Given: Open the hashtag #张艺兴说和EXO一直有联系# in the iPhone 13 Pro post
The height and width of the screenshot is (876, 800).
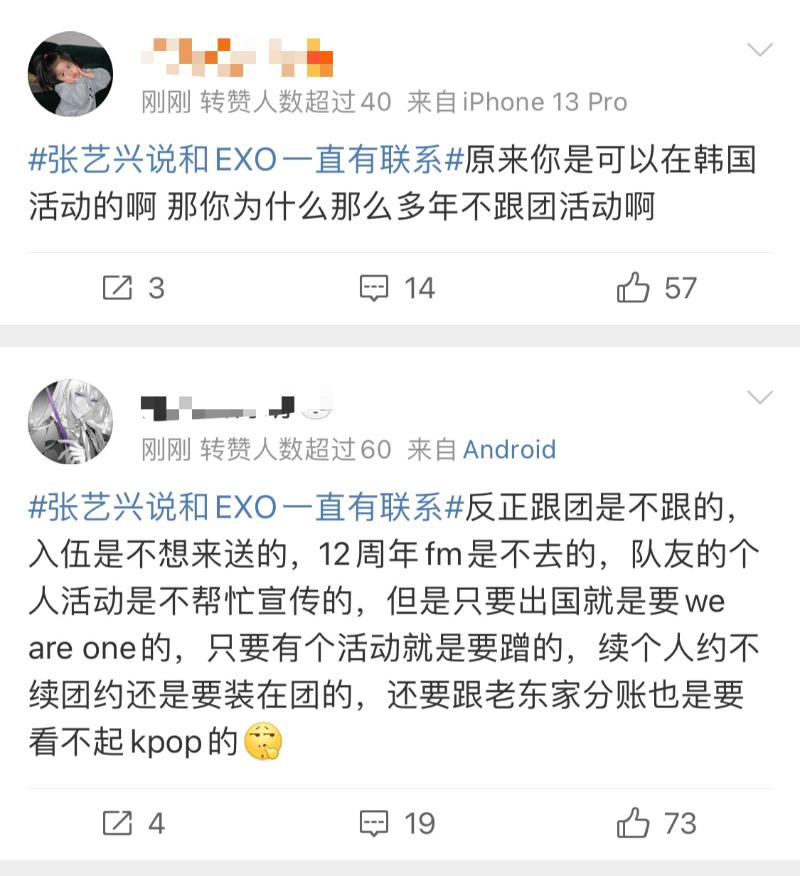Looking at the screenshot, I should 248,160.
